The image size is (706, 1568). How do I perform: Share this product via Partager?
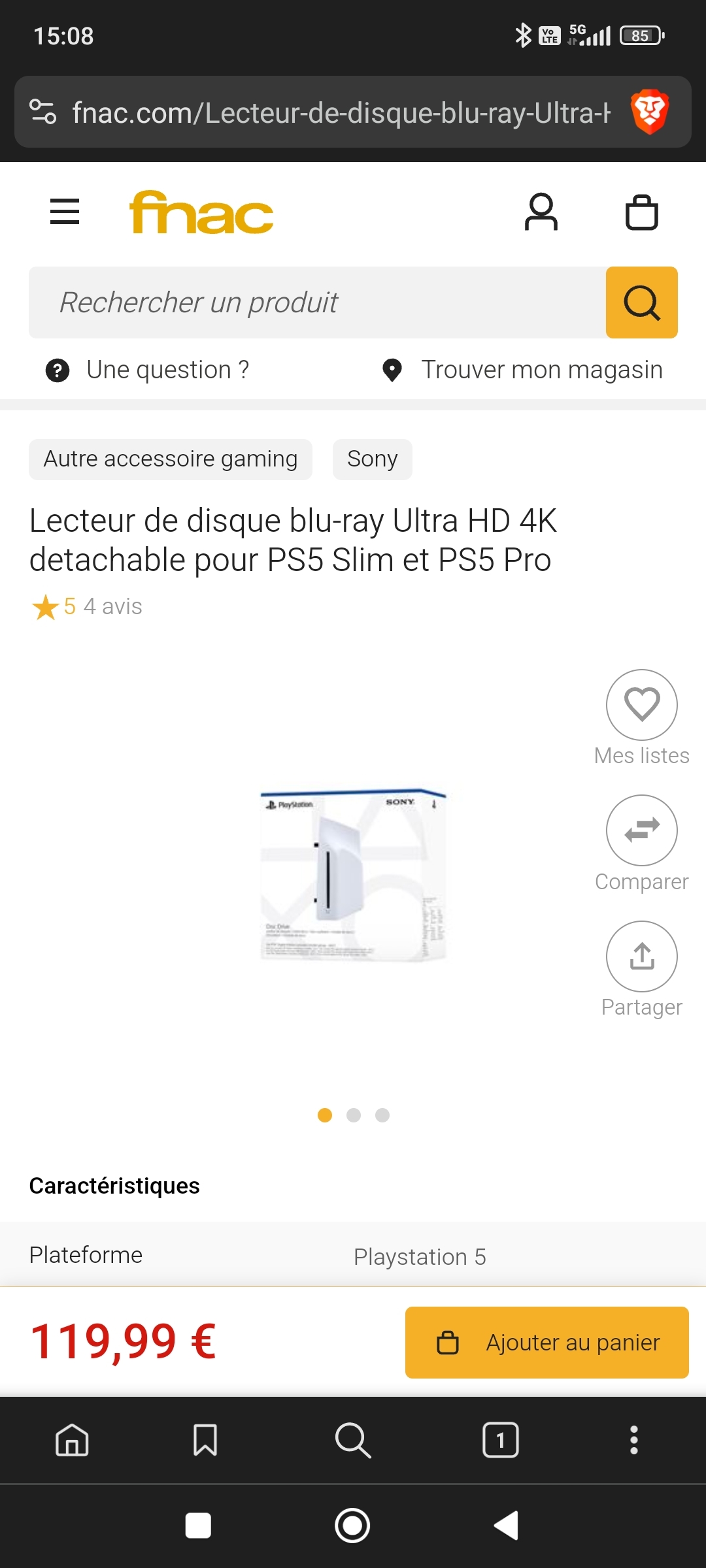point(642,956)
